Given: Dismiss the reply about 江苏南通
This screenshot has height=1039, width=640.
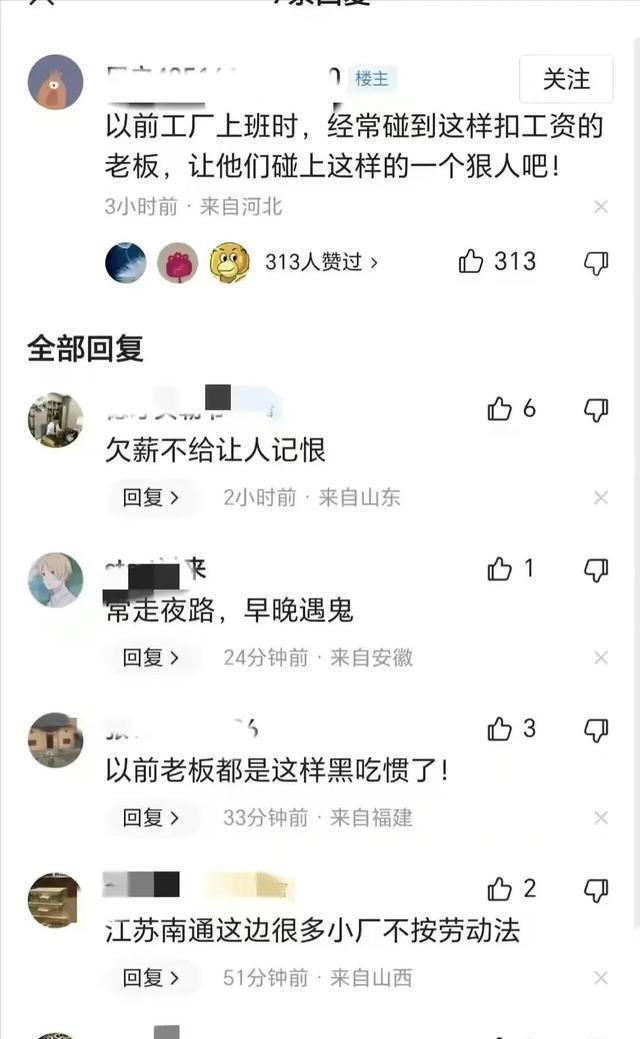Looking at the screenshot, I should 600,978.
